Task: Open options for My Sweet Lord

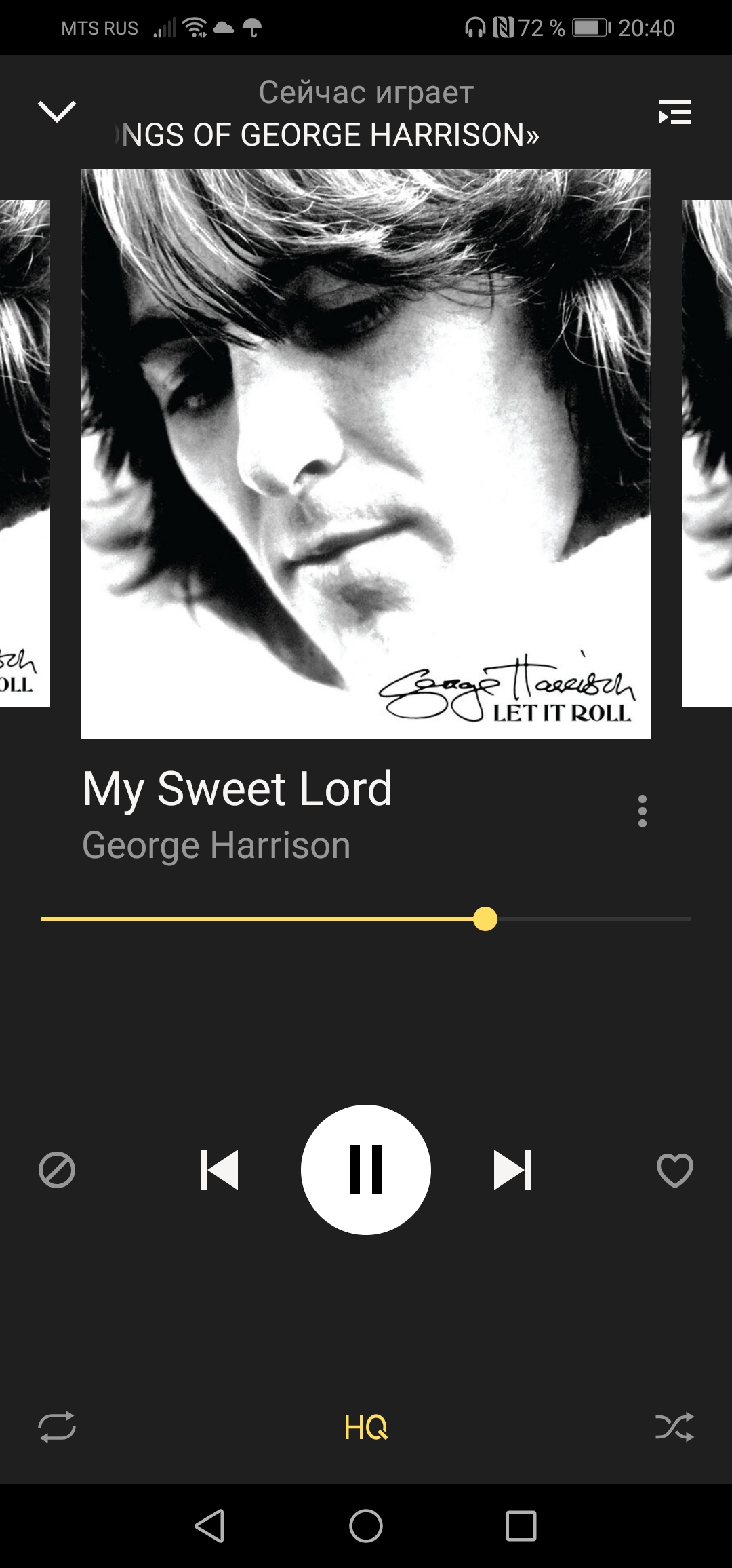Action: coord(642,811)
